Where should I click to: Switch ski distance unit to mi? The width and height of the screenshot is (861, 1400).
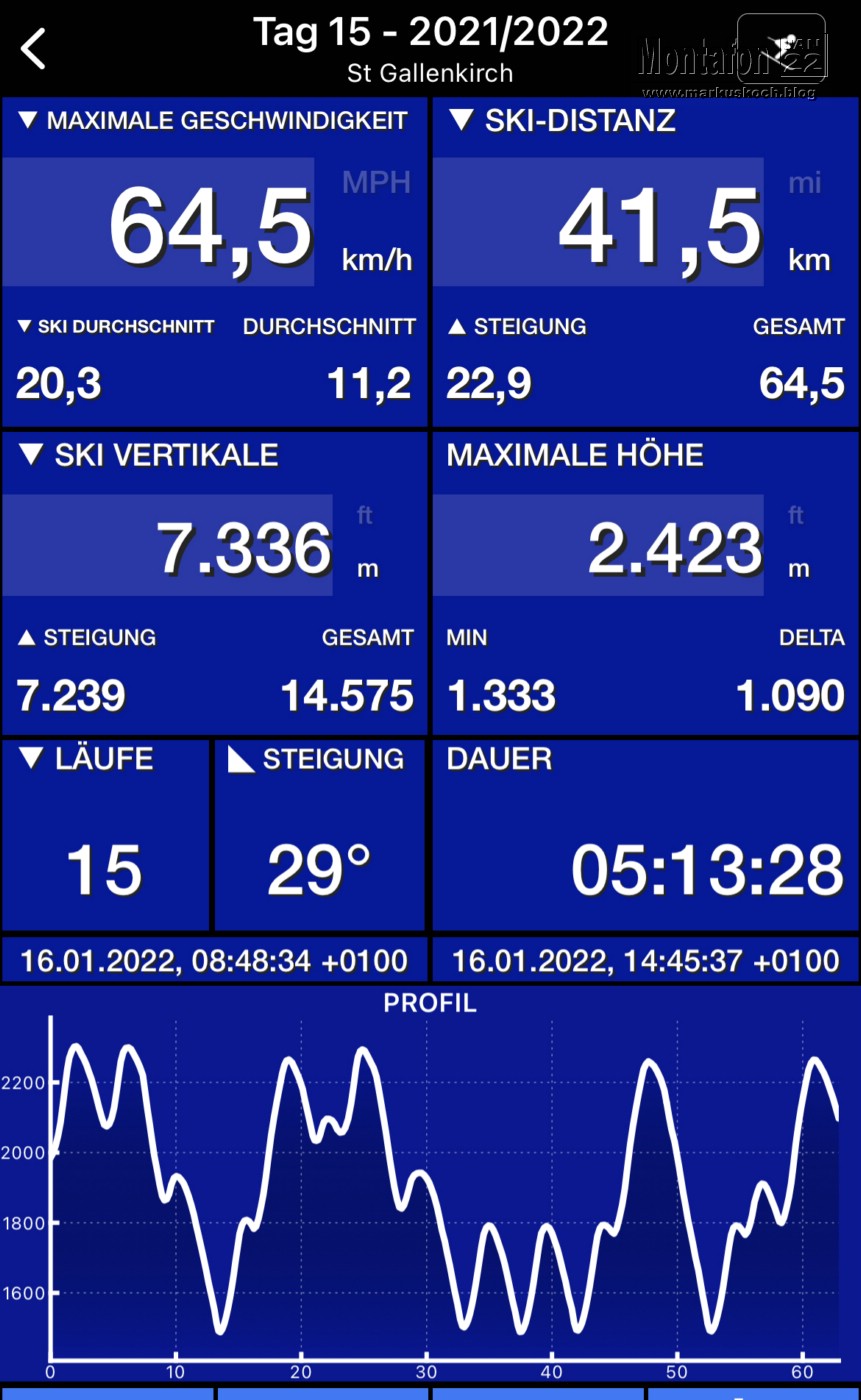(804, 182)
